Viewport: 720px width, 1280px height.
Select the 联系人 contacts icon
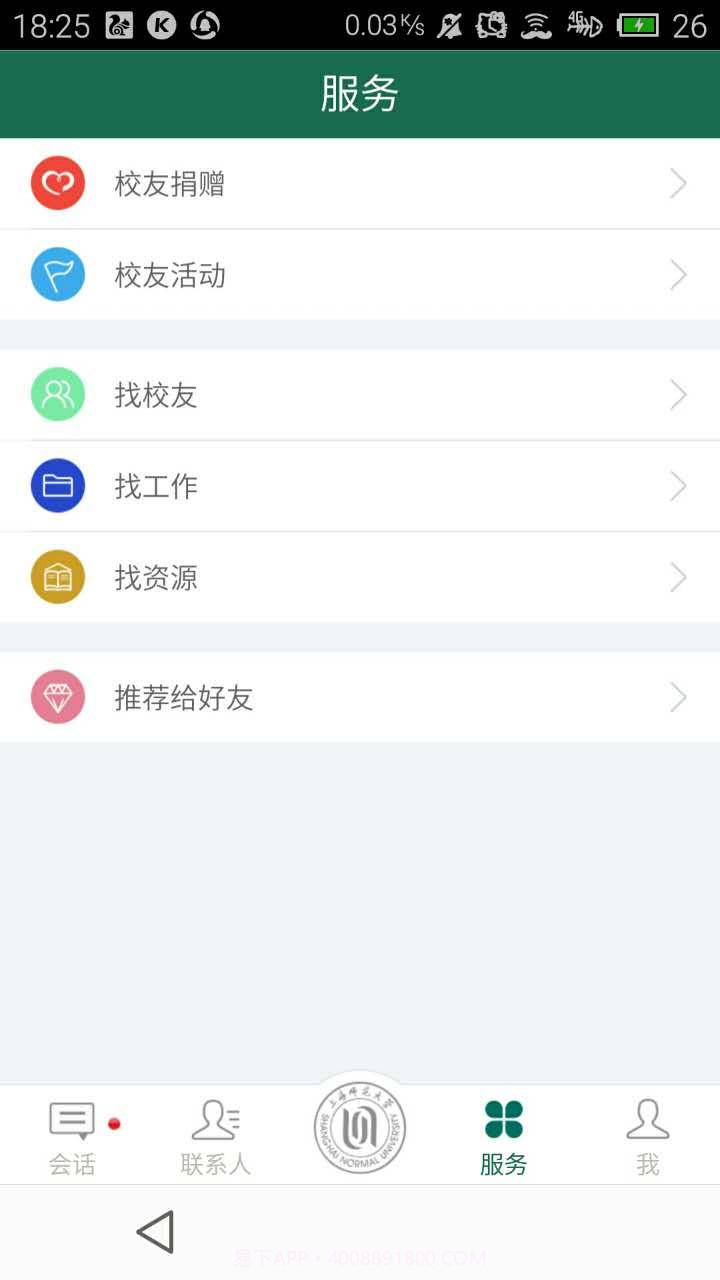(x=216, y=1133)
